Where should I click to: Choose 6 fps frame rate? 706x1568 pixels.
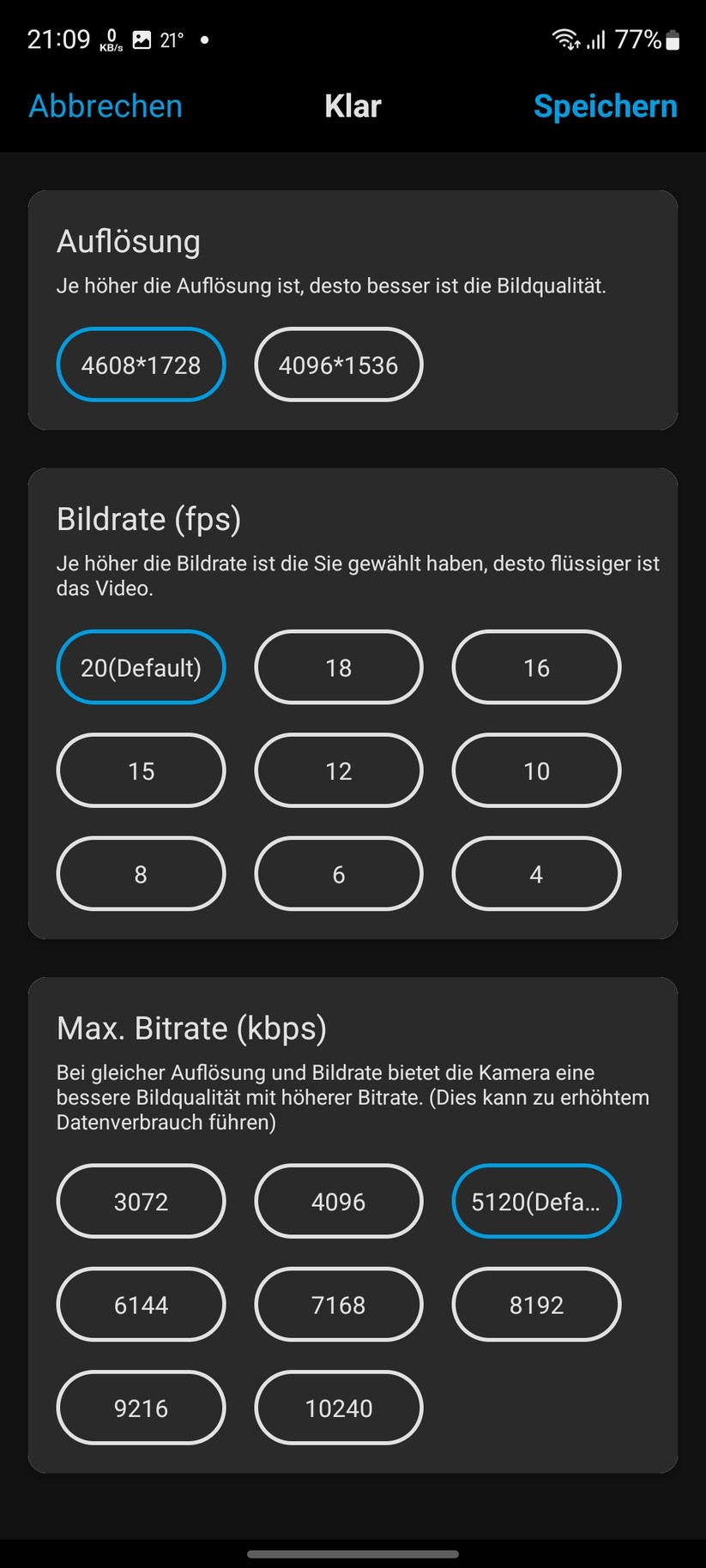click(x=338, y=873)
